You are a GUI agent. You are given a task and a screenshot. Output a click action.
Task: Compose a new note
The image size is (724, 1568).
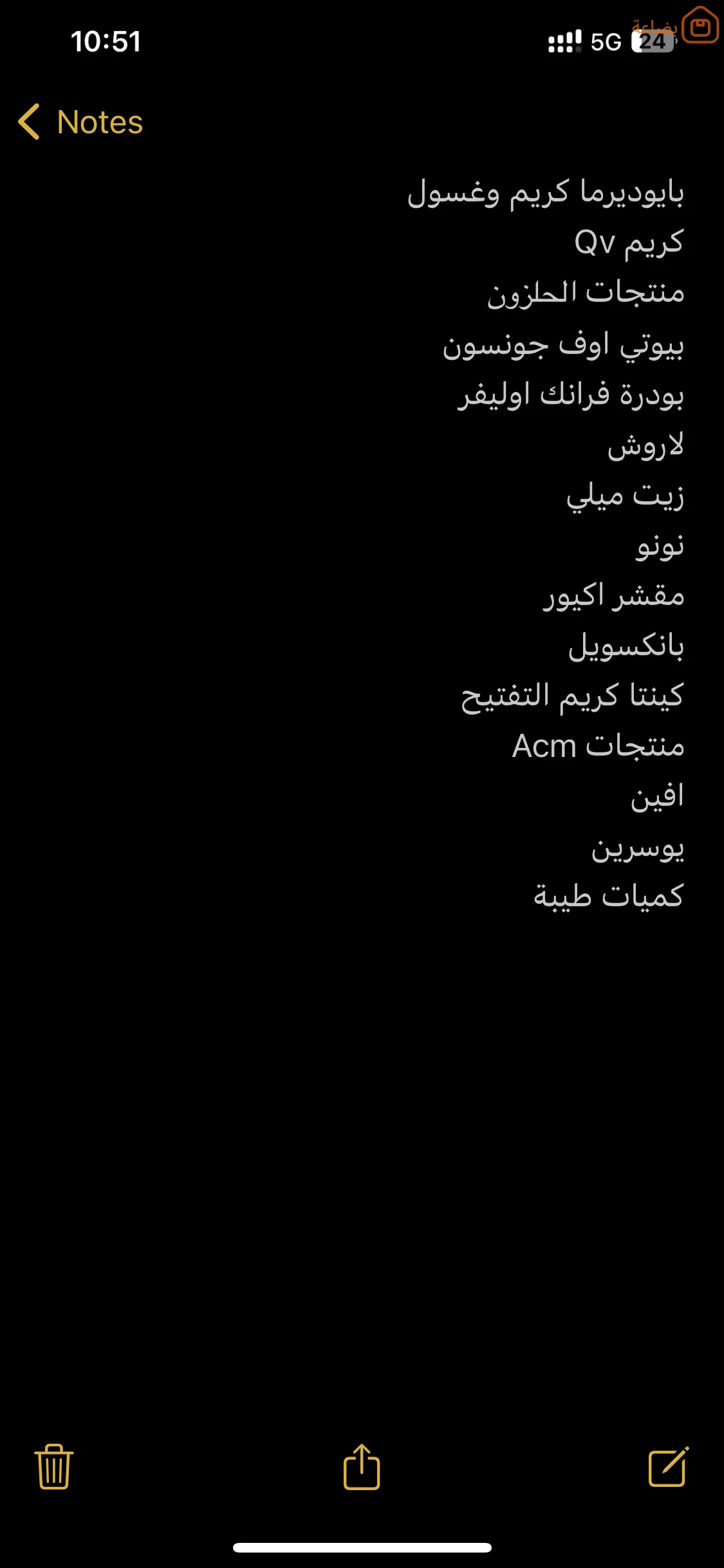coord(669,1466)
